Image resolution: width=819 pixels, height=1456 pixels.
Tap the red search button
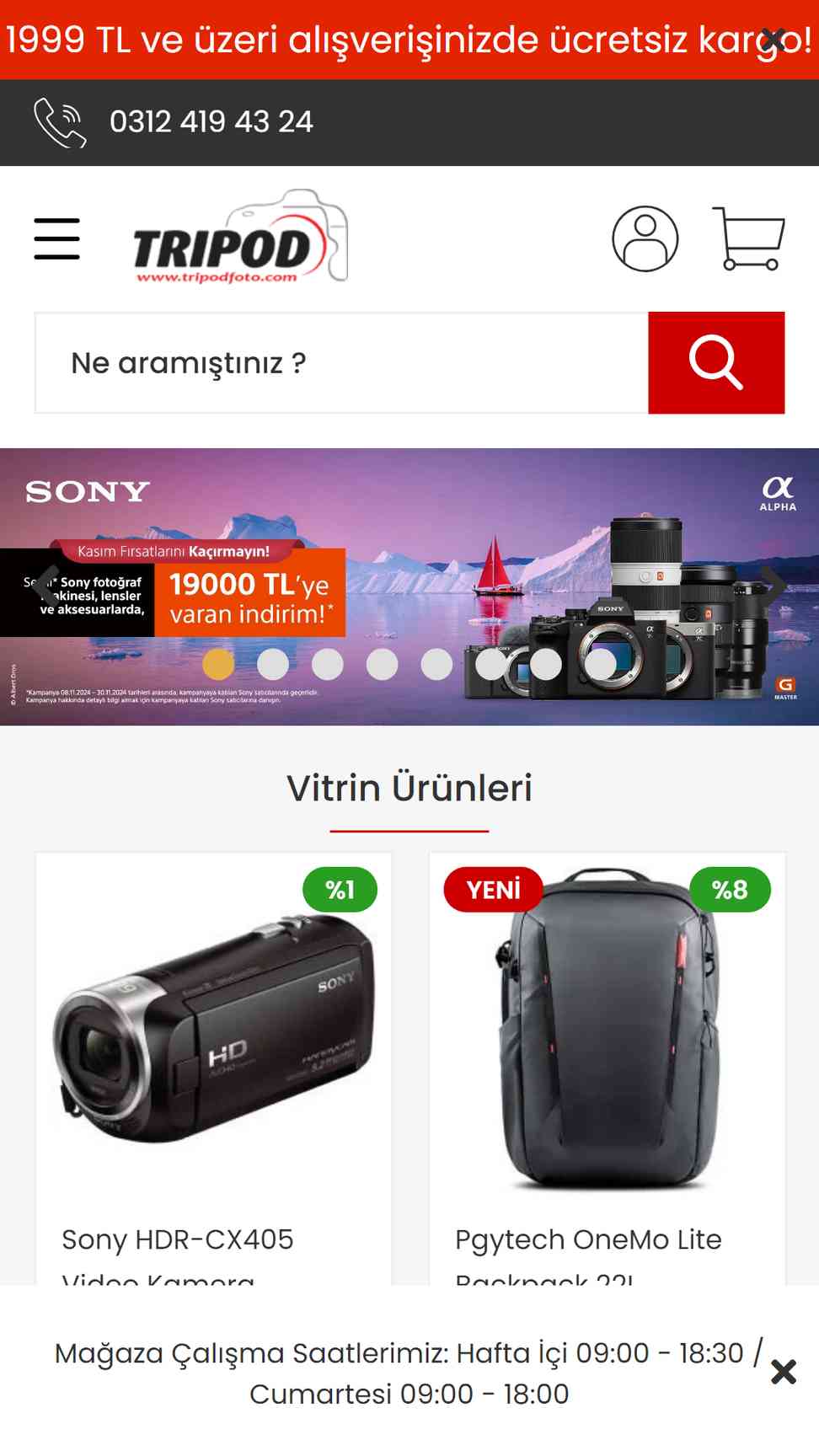[716, 363]
